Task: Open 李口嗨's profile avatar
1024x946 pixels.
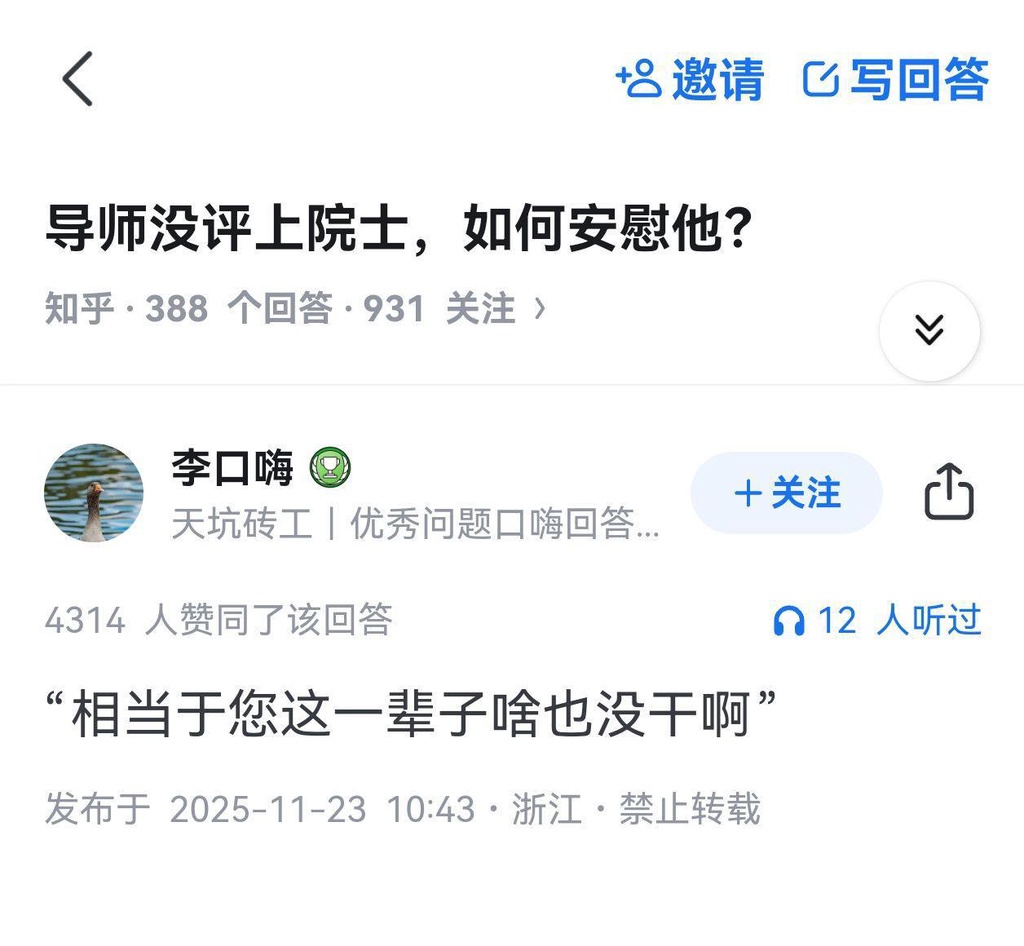Action: (94, 493)
